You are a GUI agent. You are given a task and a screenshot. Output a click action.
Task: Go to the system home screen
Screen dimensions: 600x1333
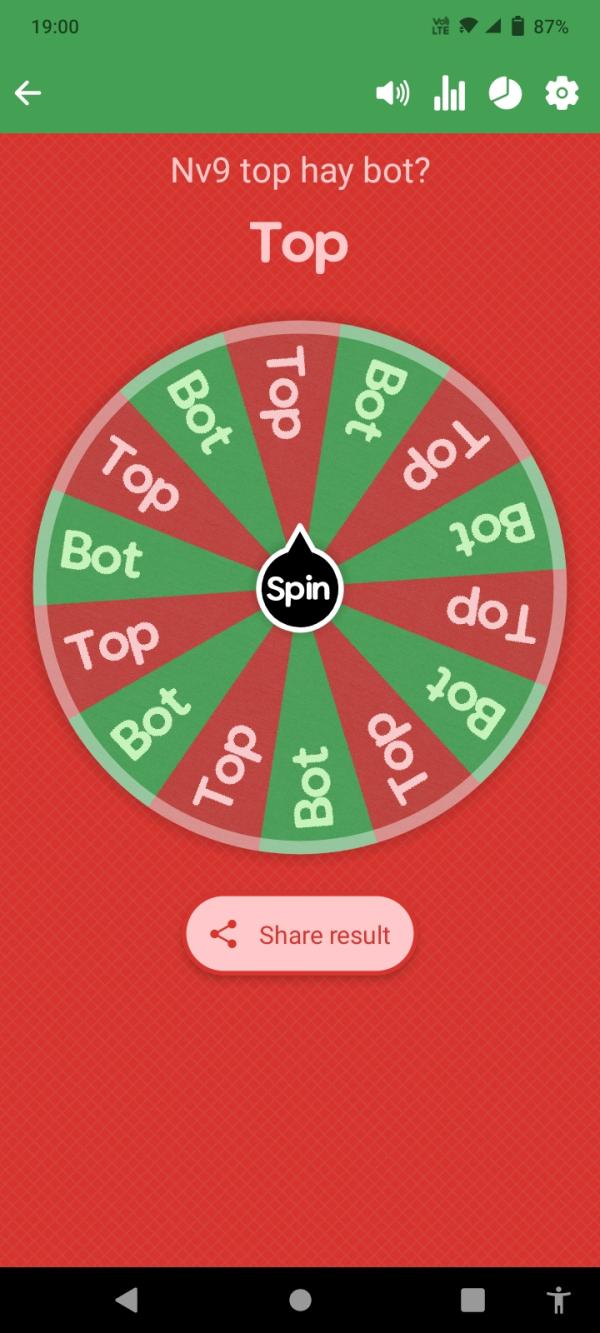tap(300, 1299)
